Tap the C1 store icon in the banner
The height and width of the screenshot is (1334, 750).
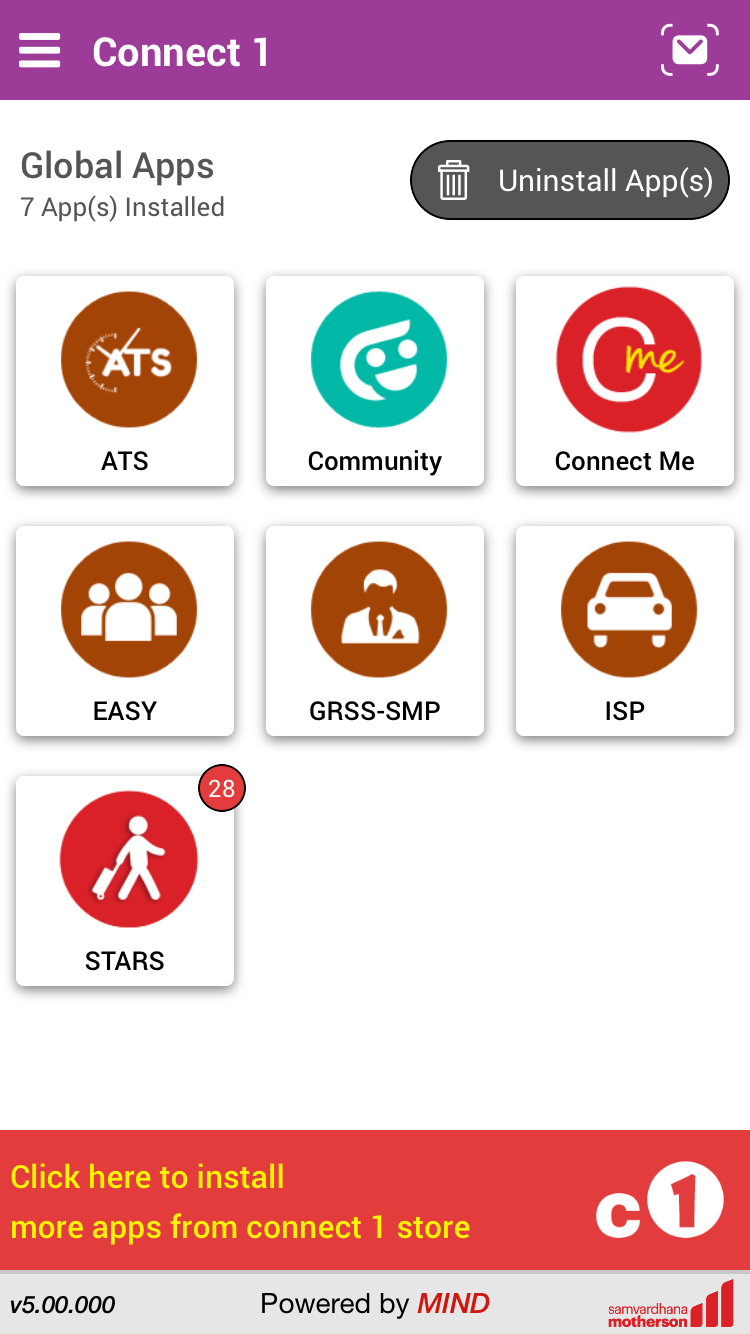(x=660, y=1199)
